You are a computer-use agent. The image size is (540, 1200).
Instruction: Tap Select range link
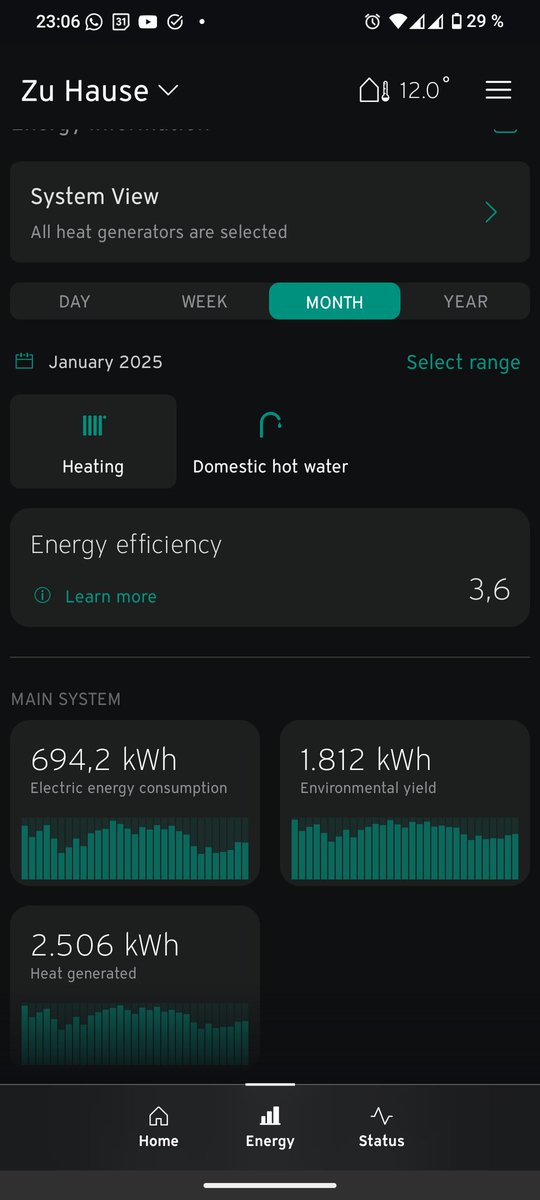463,362
